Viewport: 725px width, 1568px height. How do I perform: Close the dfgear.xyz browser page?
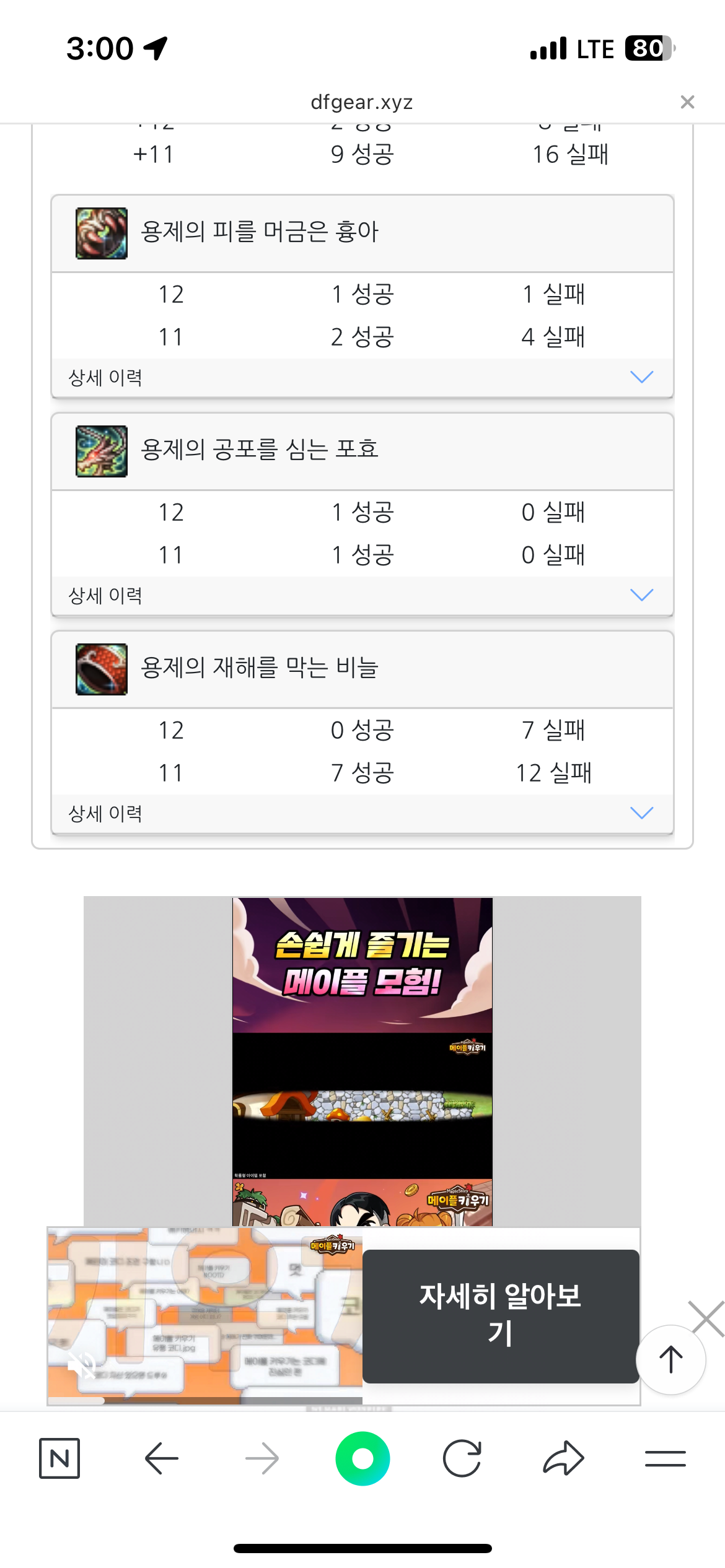(687, 102)
